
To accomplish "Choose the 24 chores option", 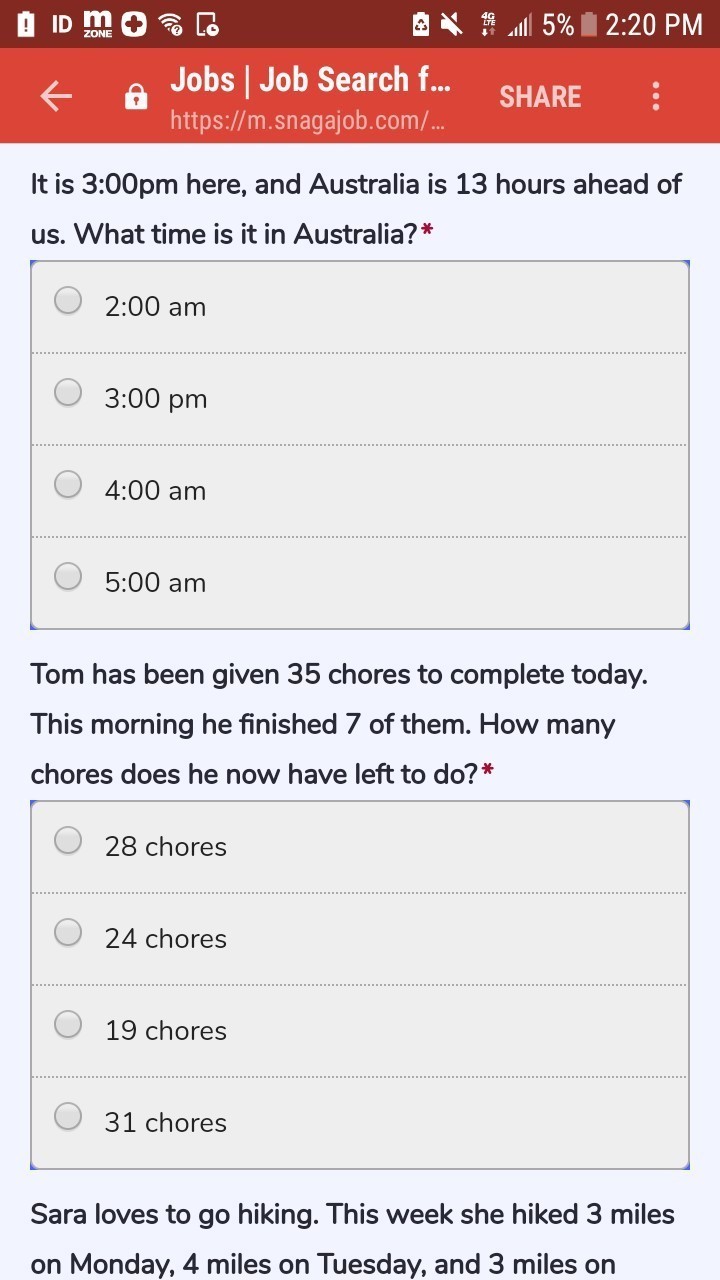I will pos(68,933).
